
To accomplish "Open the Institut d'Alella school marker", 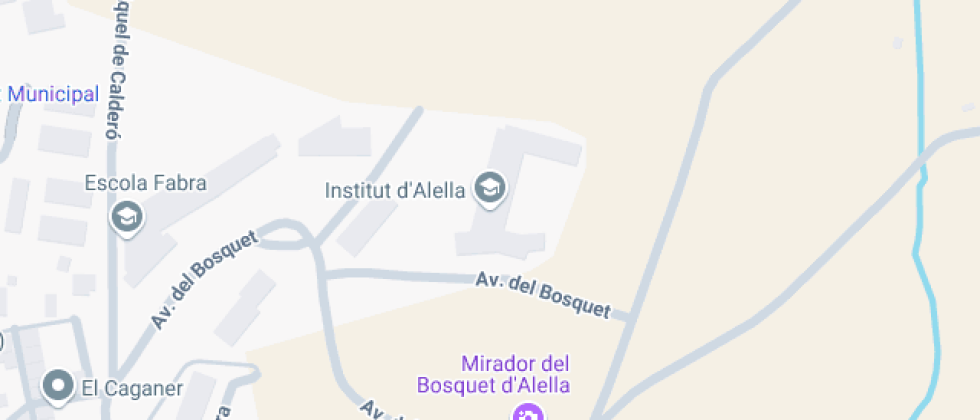I will click(x=489, y=188).
